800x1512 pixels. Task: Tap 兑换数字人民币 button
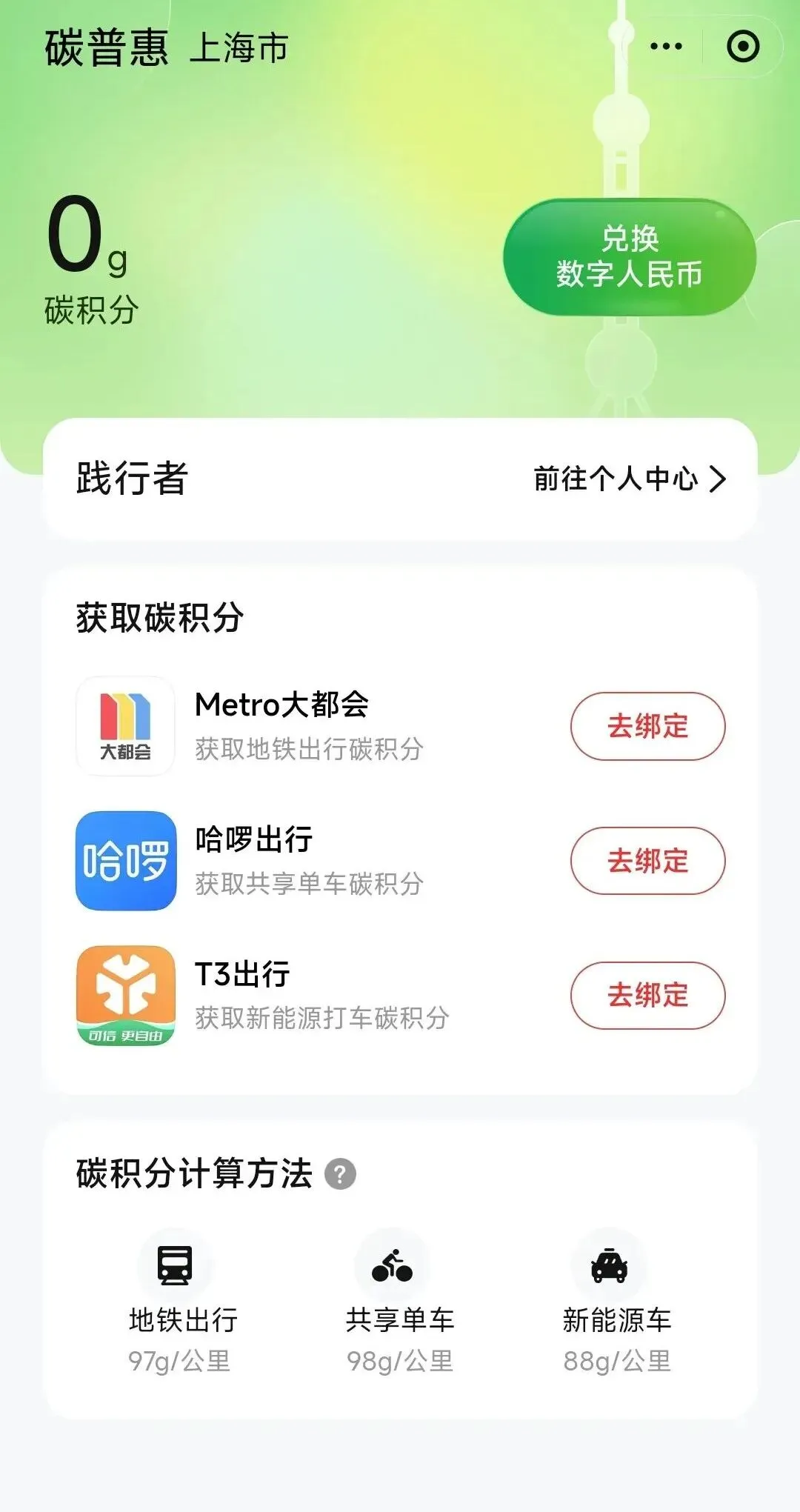click(x=629, y=256)
